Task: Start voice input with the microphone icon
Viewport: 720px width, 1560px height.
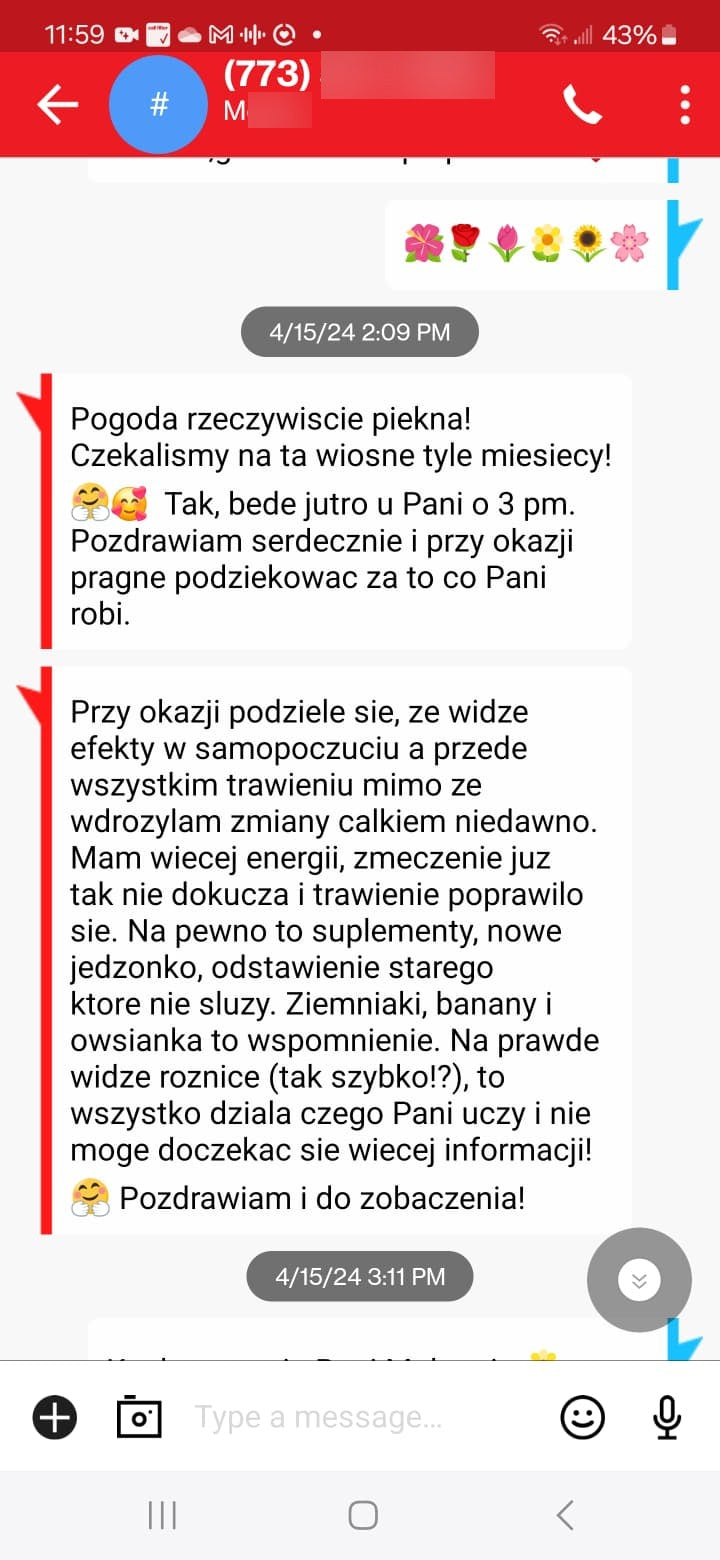Action: click(667, 1417)
